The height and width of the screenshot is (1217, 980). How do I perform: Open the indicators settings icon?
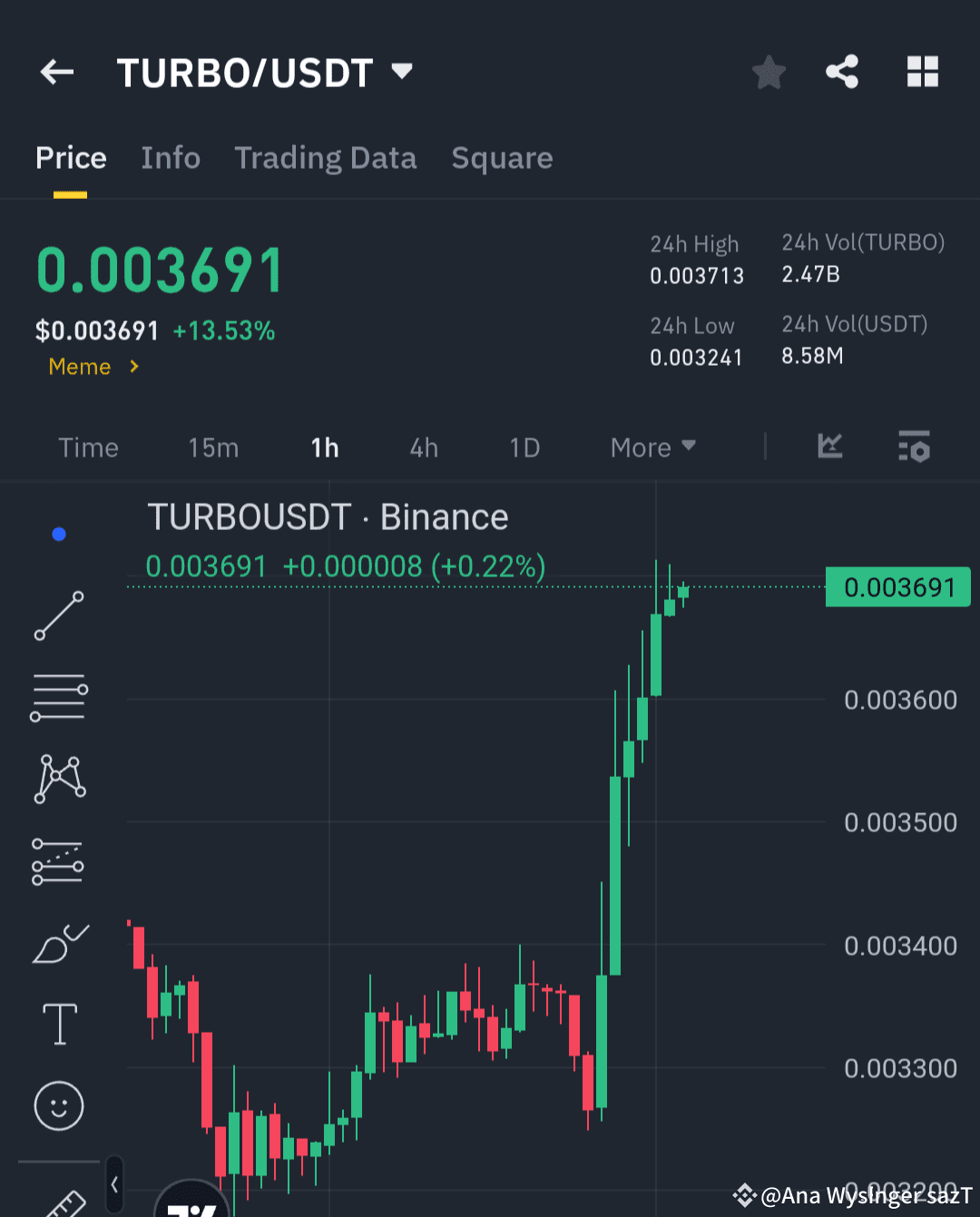[914, 447]
